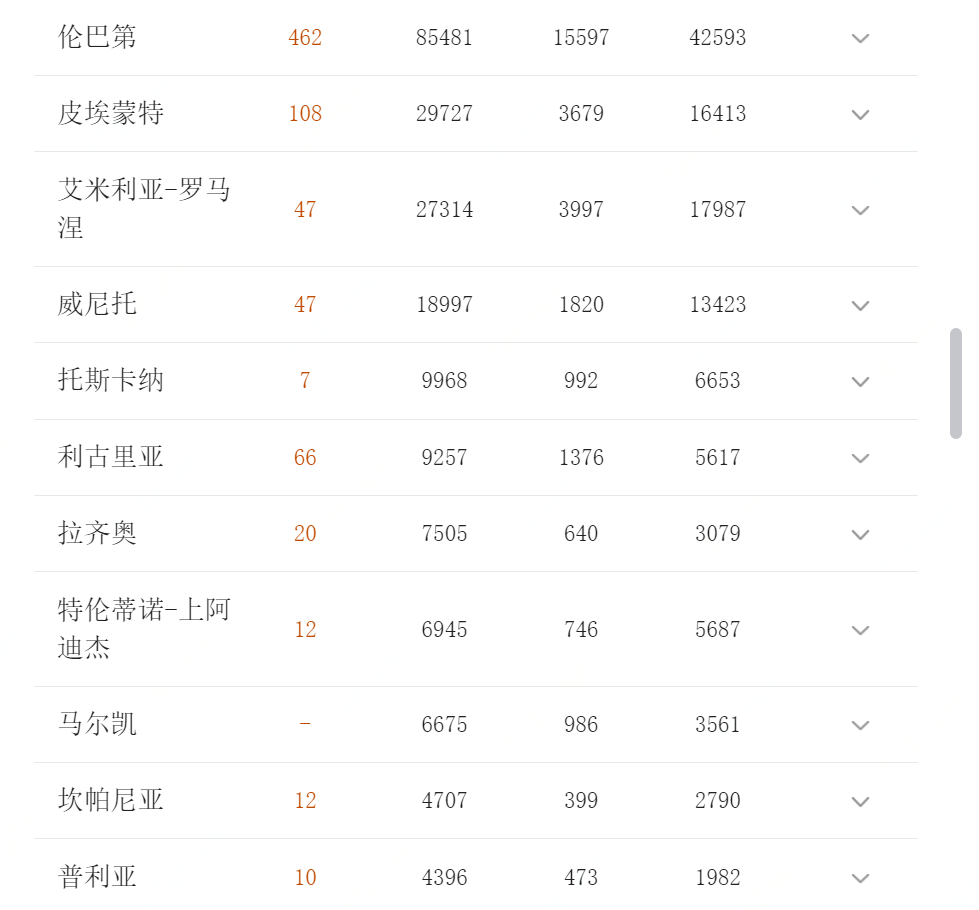
Task: Expand the 普利亚 region entry
Action: pos(860,878)
